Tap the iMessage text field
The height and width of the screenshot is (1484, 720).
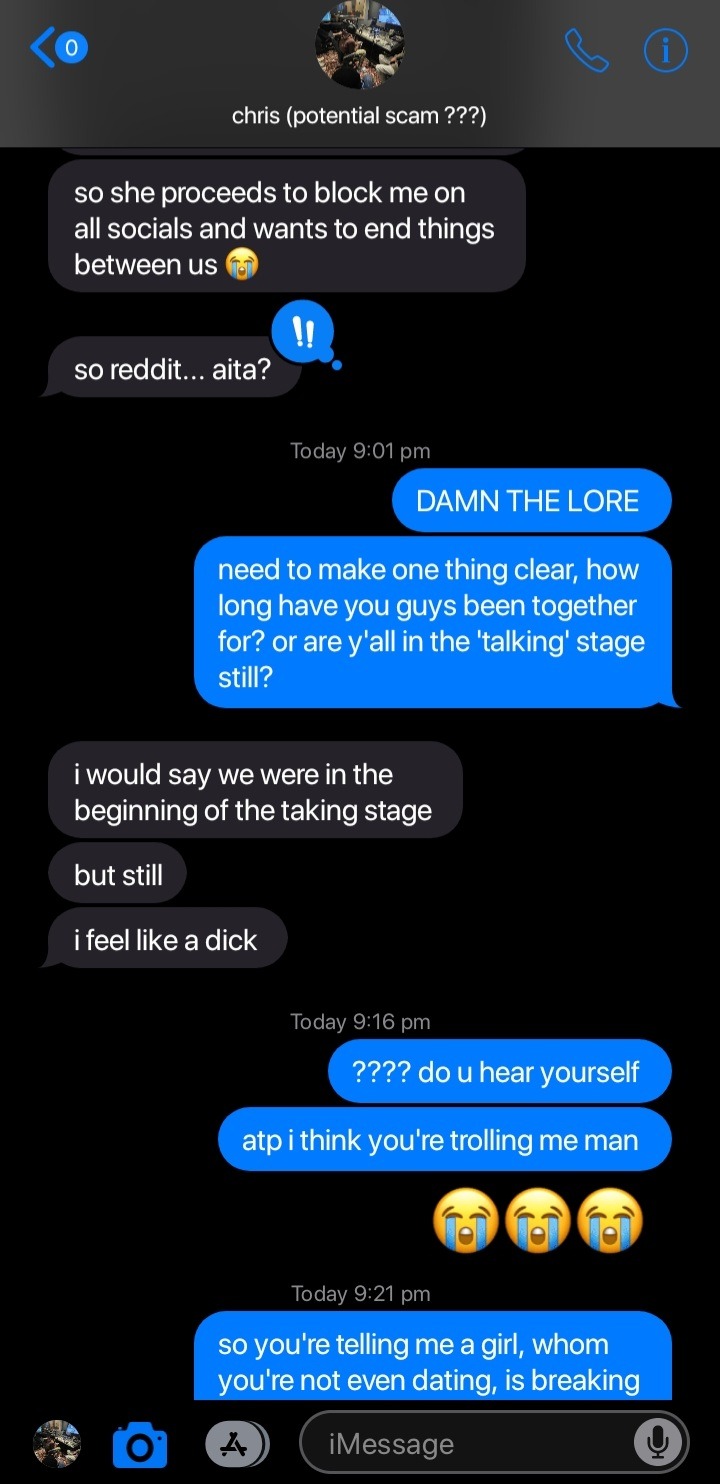coord(470,1443)
